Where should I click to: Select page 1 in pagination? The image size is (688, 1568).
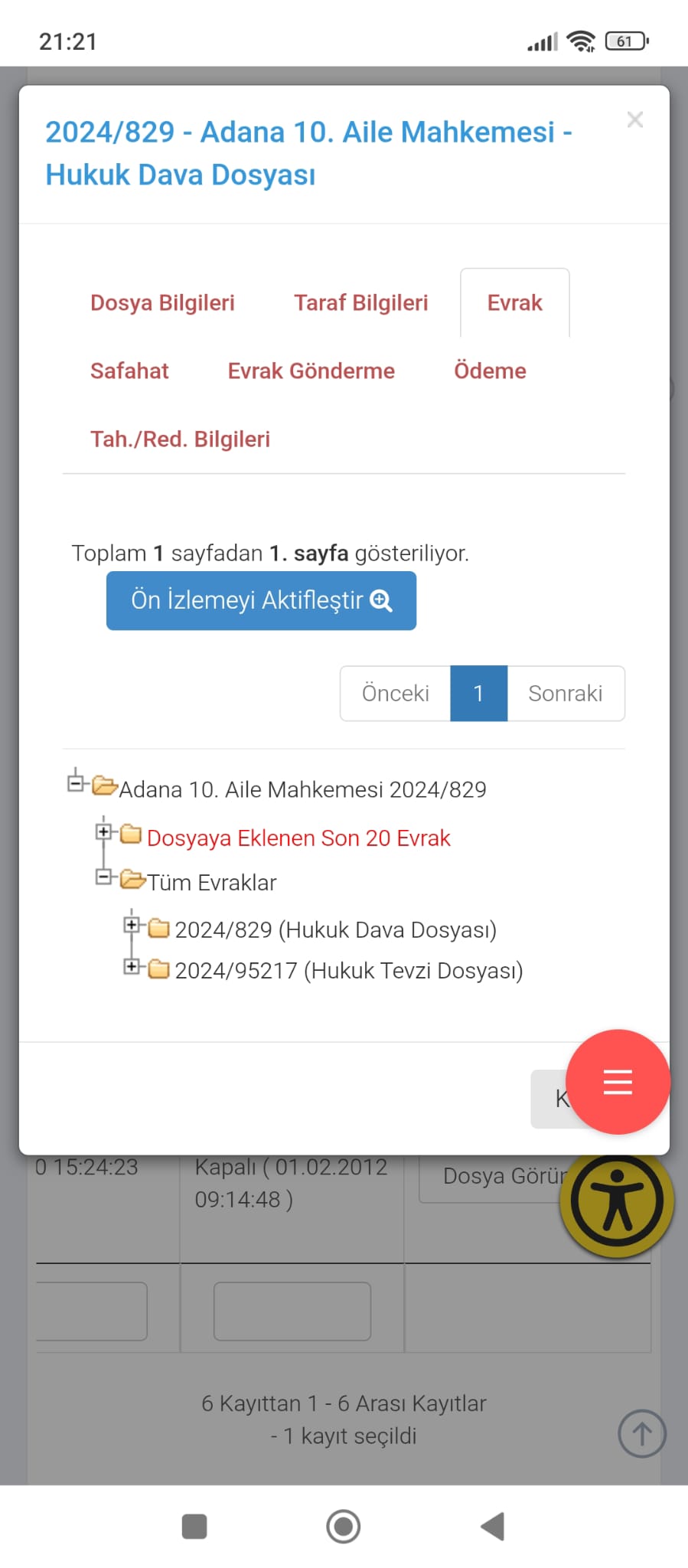478,693
